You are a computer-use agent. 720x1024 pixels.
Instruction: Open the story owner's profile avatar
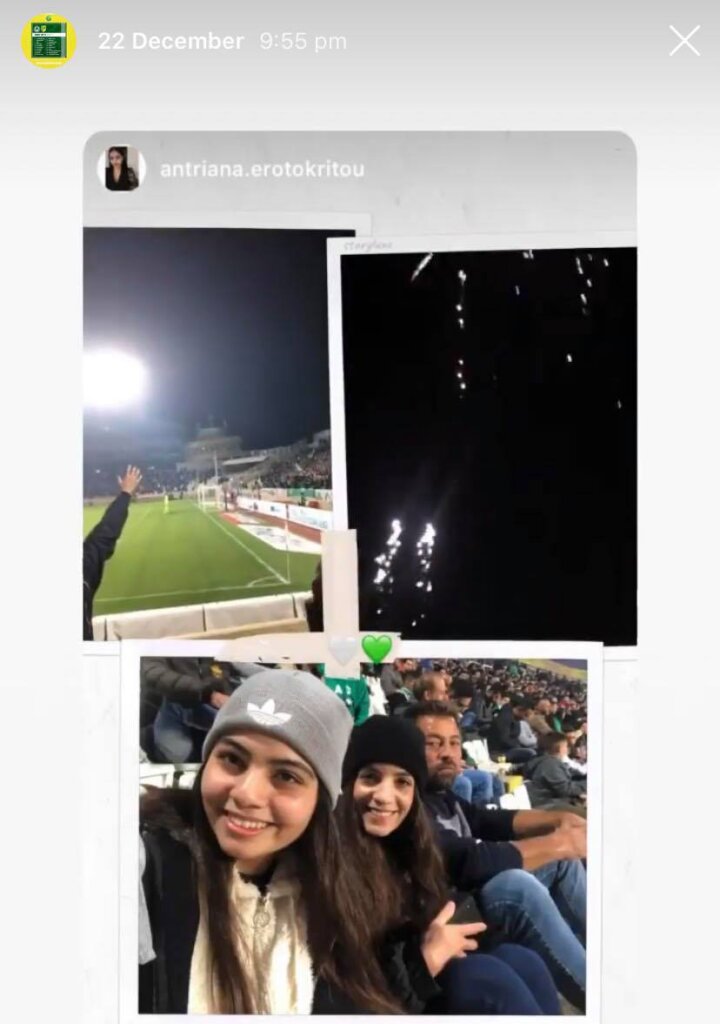48,41
